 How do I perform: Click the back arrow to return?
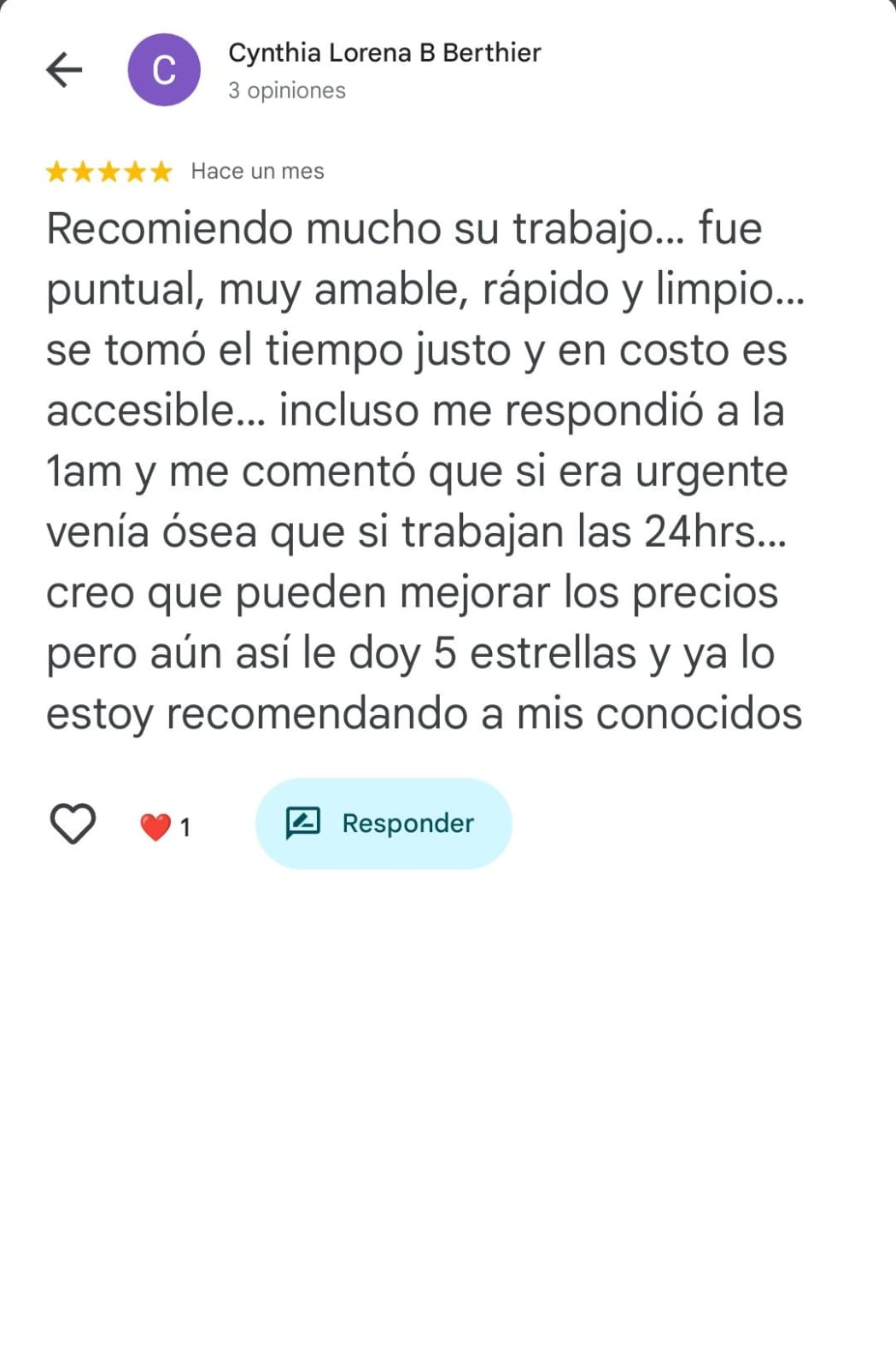point(64,68)
